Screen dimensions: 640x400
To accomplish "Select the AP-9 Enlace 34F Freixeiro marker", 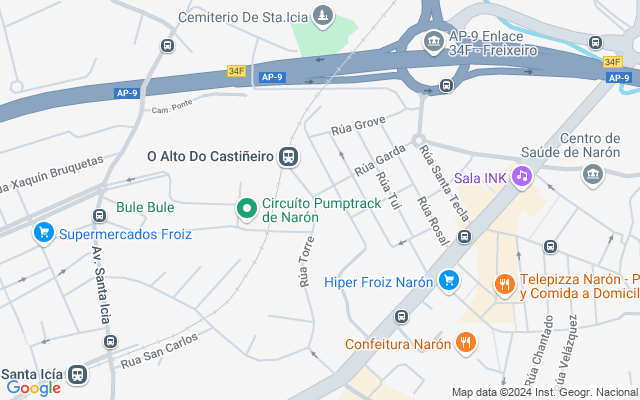I will [434, 41].
